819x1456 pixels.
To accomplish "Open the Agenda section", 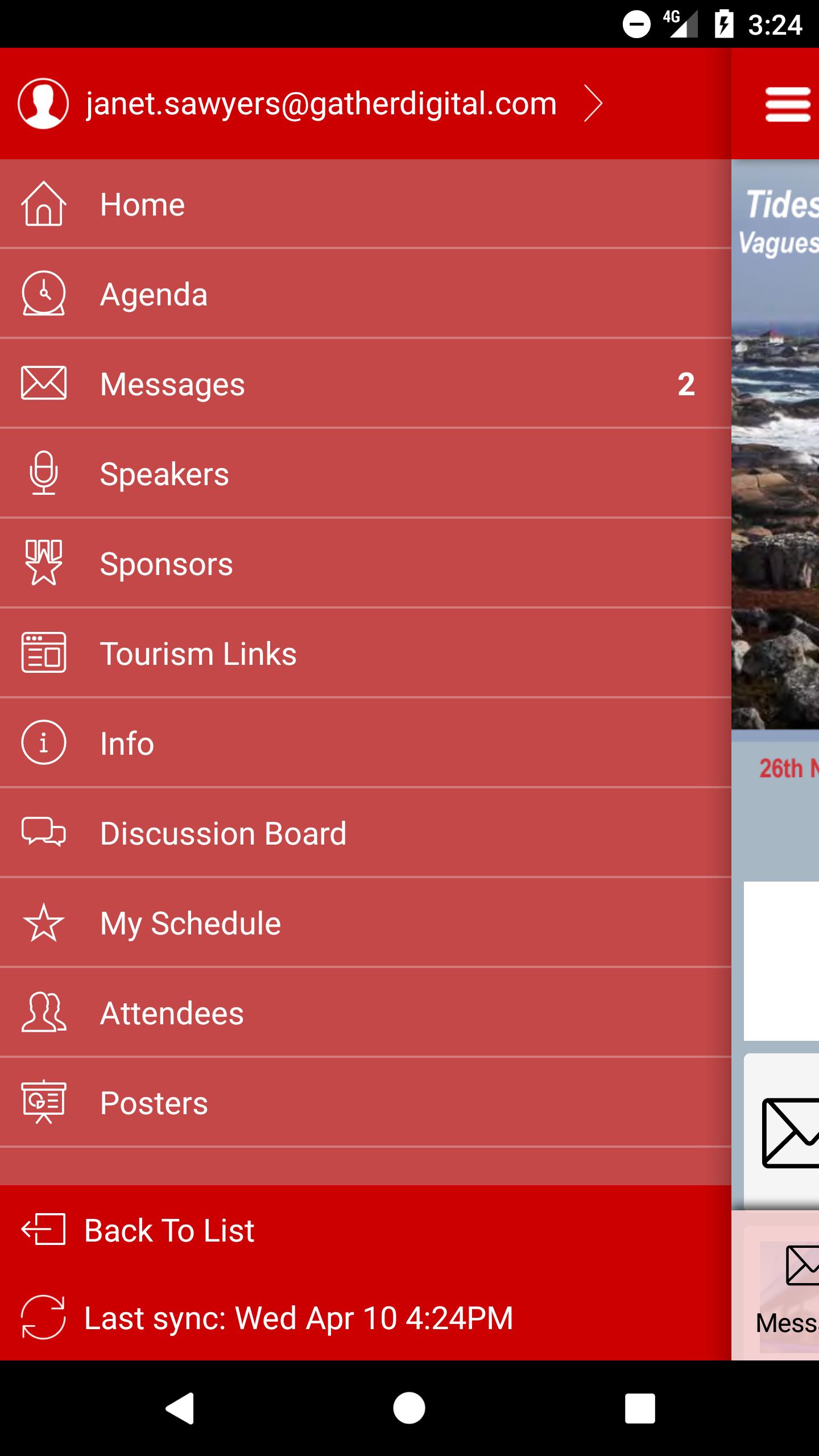I will pyautogui.click(x=154, y=294).
